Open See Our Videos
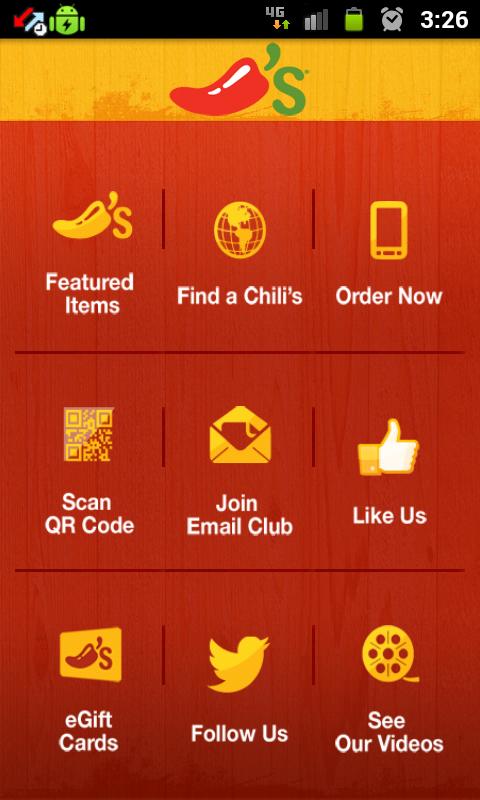Viewport: 480px width, 800px height. pyautogui.click(x=389, y=689)
